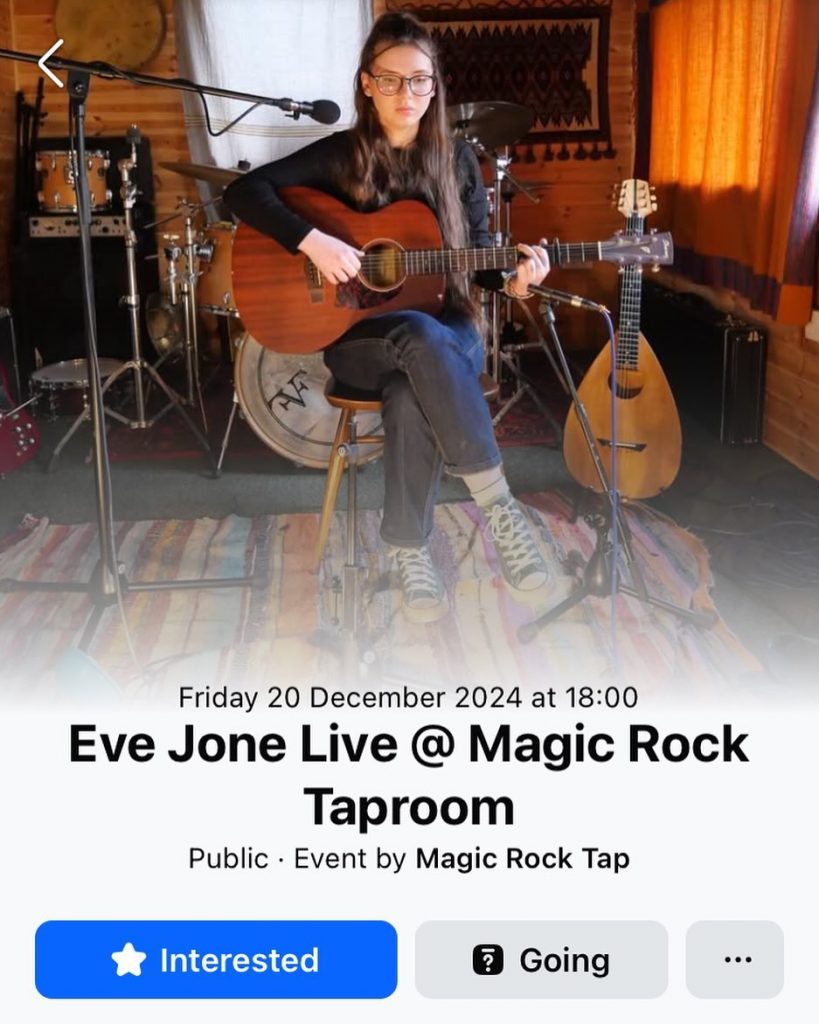Open the Magic Rock Tap host page
The image size is (819, 1024).
[522, 859]
